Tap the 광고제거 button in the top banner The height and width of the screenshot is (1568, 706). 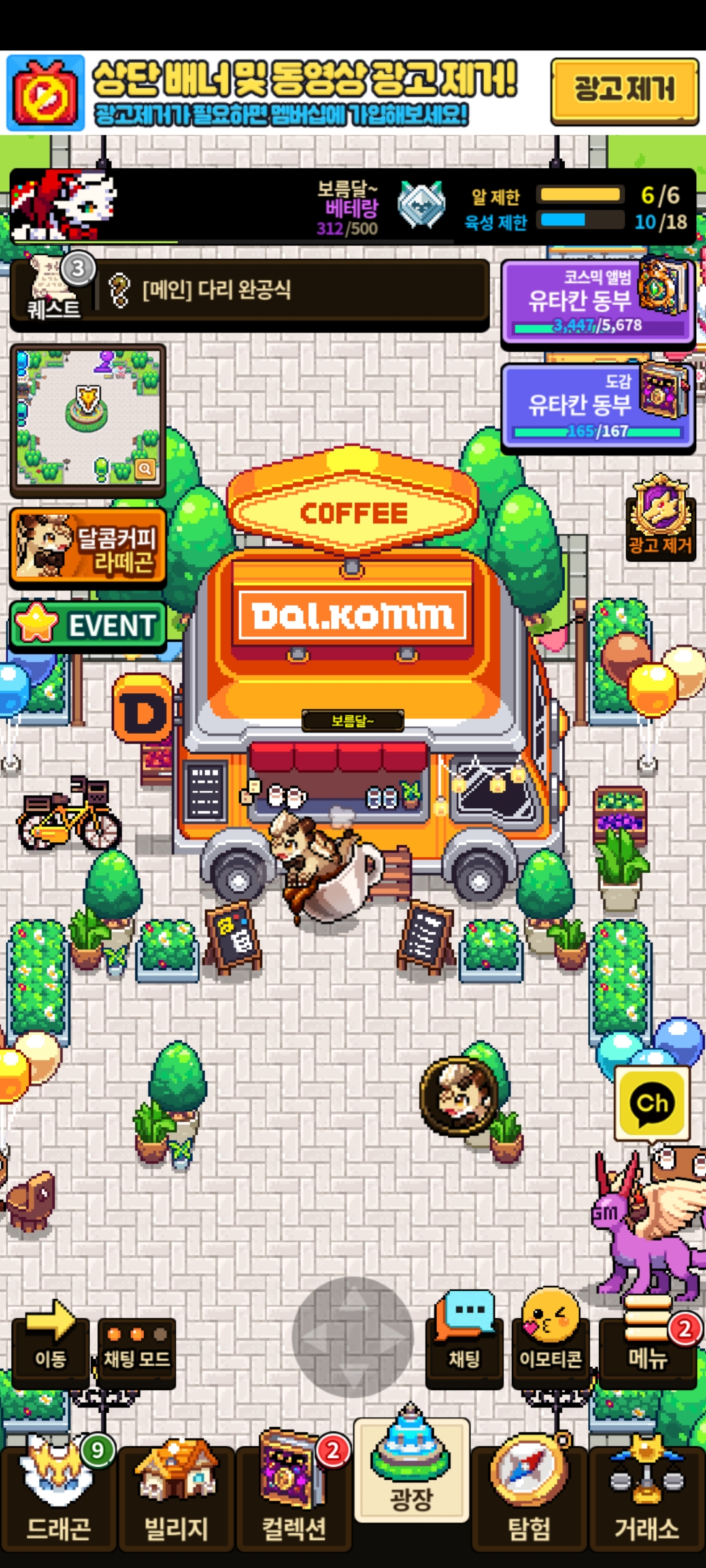(625, 91)
